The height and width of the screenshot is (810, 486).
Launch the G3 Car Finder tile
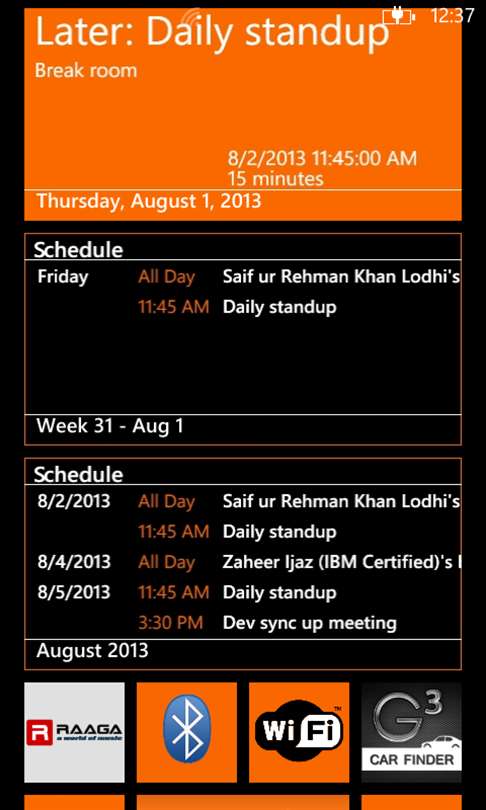[x=411, y=733]
